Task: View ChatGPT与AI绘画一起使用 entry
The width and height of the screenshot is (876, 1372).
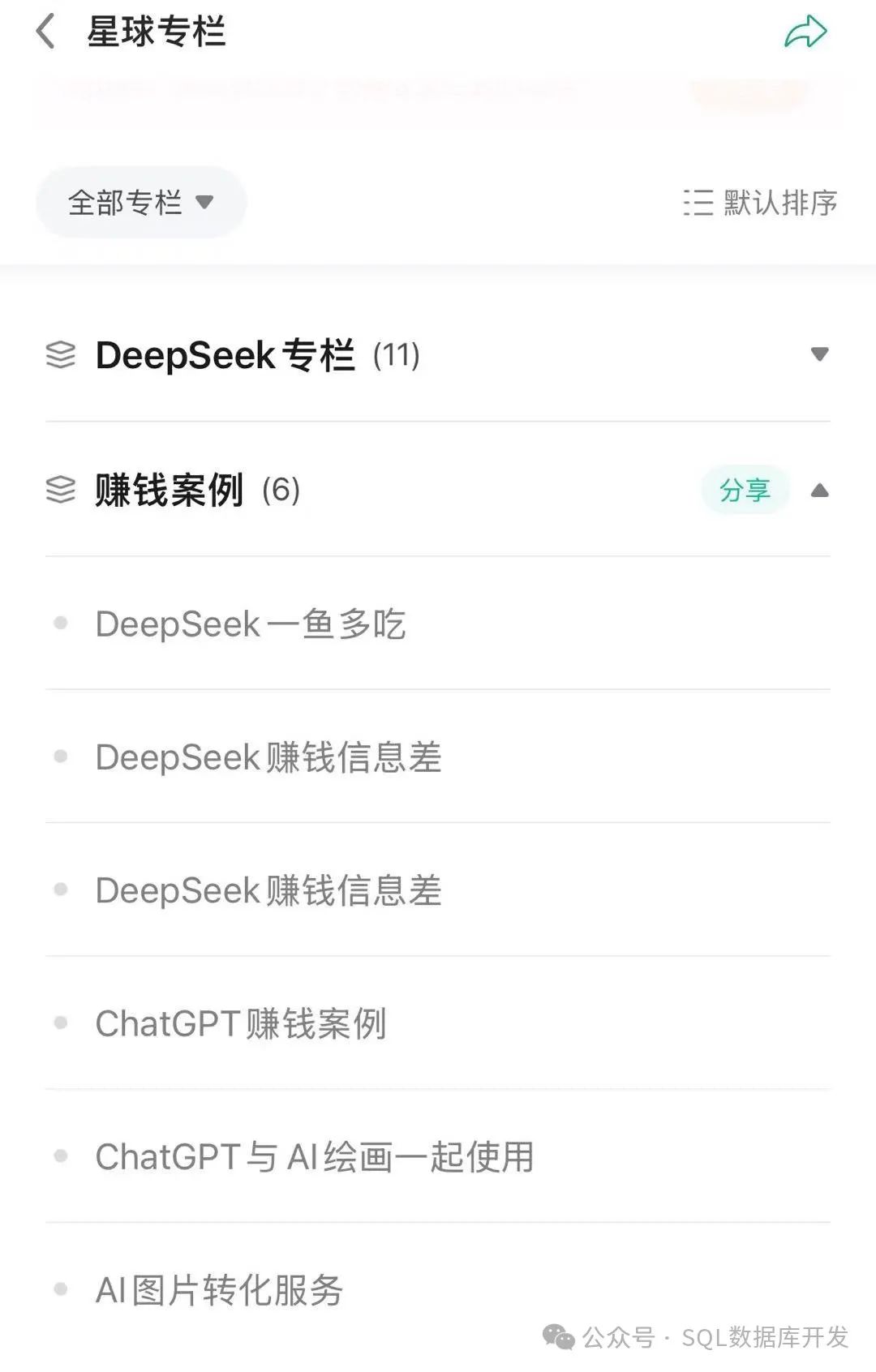Action: pyautogui.click(x=315, y=1157)
